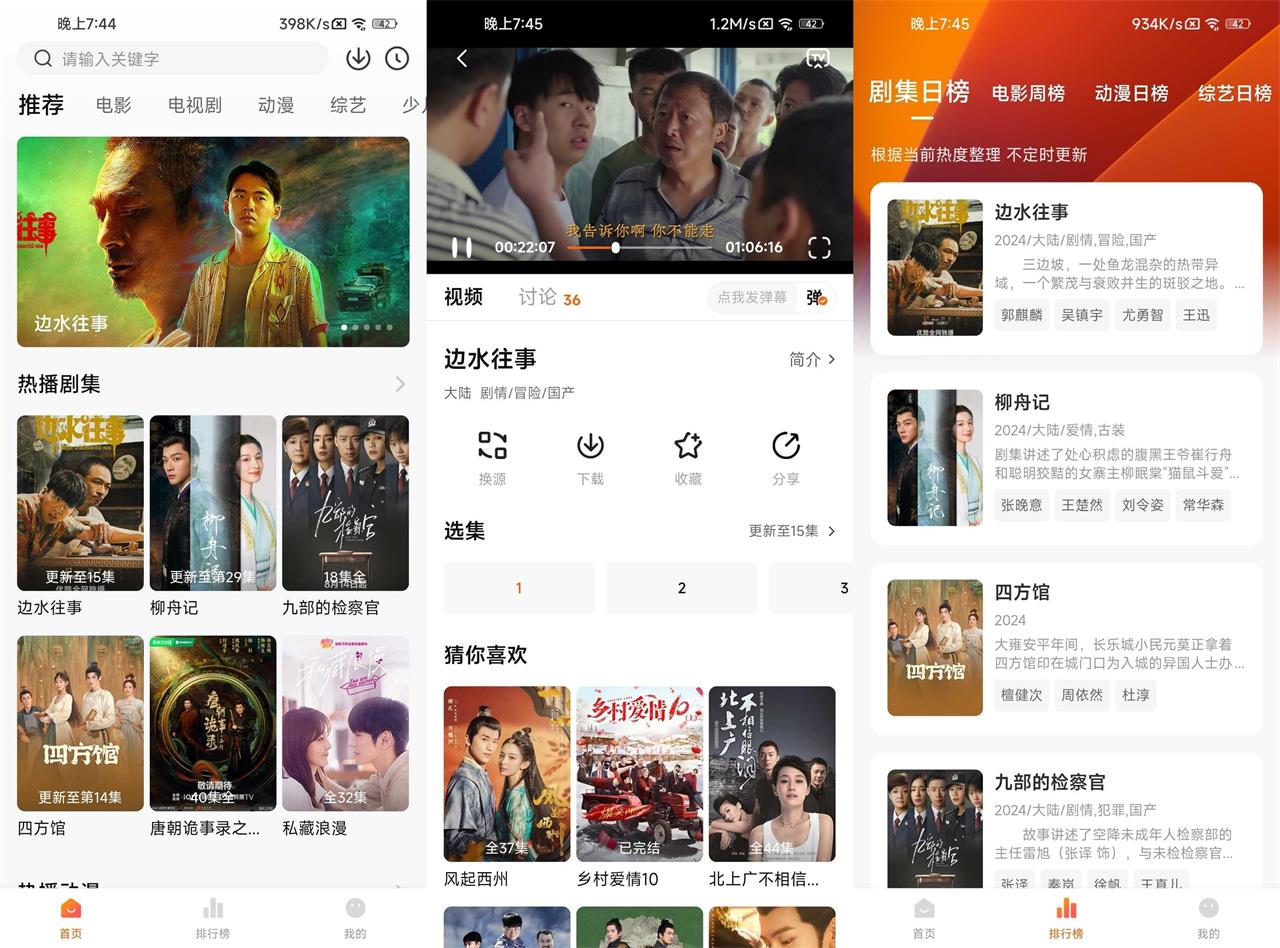This screenshot has height=948, width=1280.
Task: Open the 唐朝诡事录 drama poster
Action: (212, 723)
